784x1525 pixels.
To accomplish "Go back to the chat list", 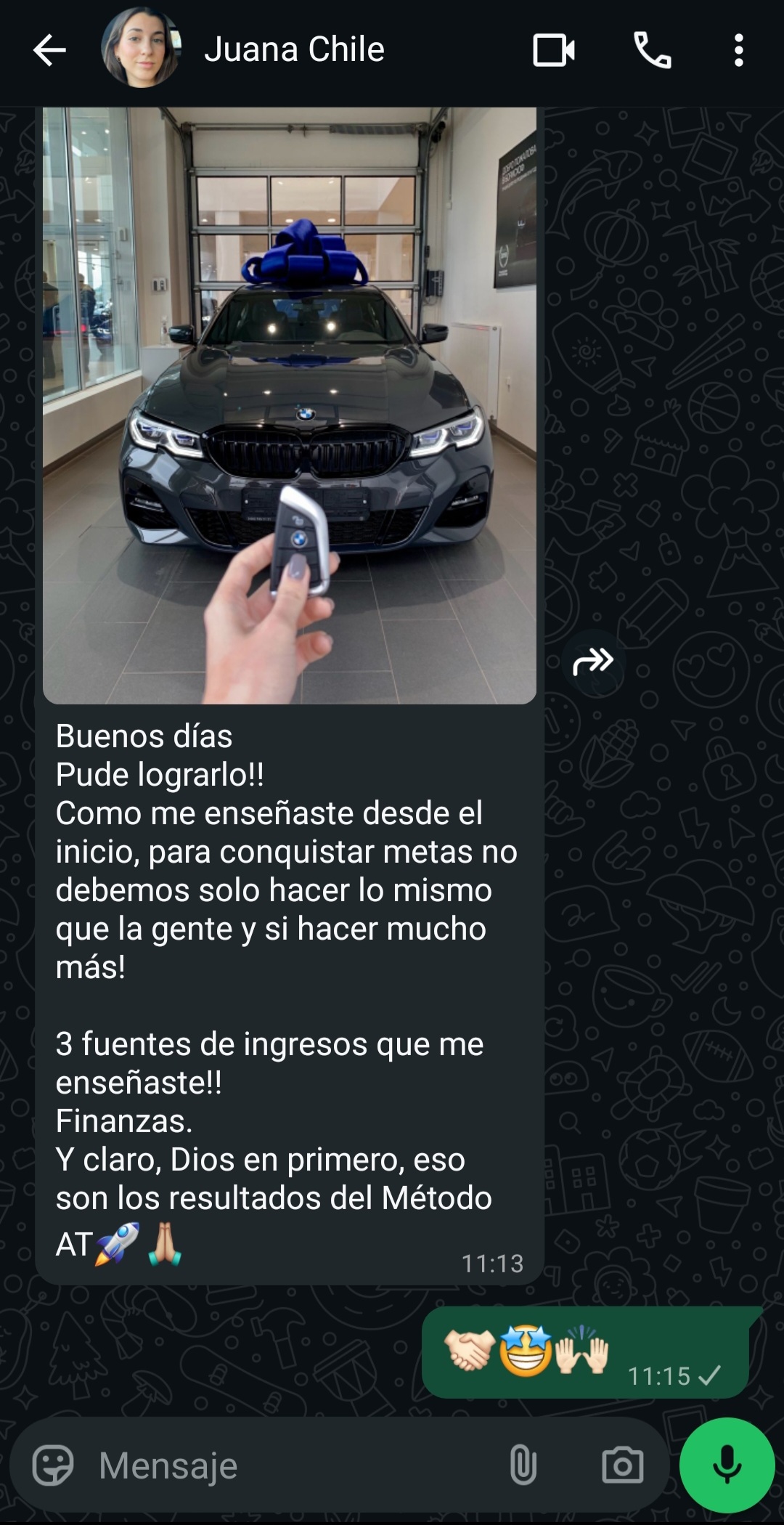I will (x=49, y=50).
